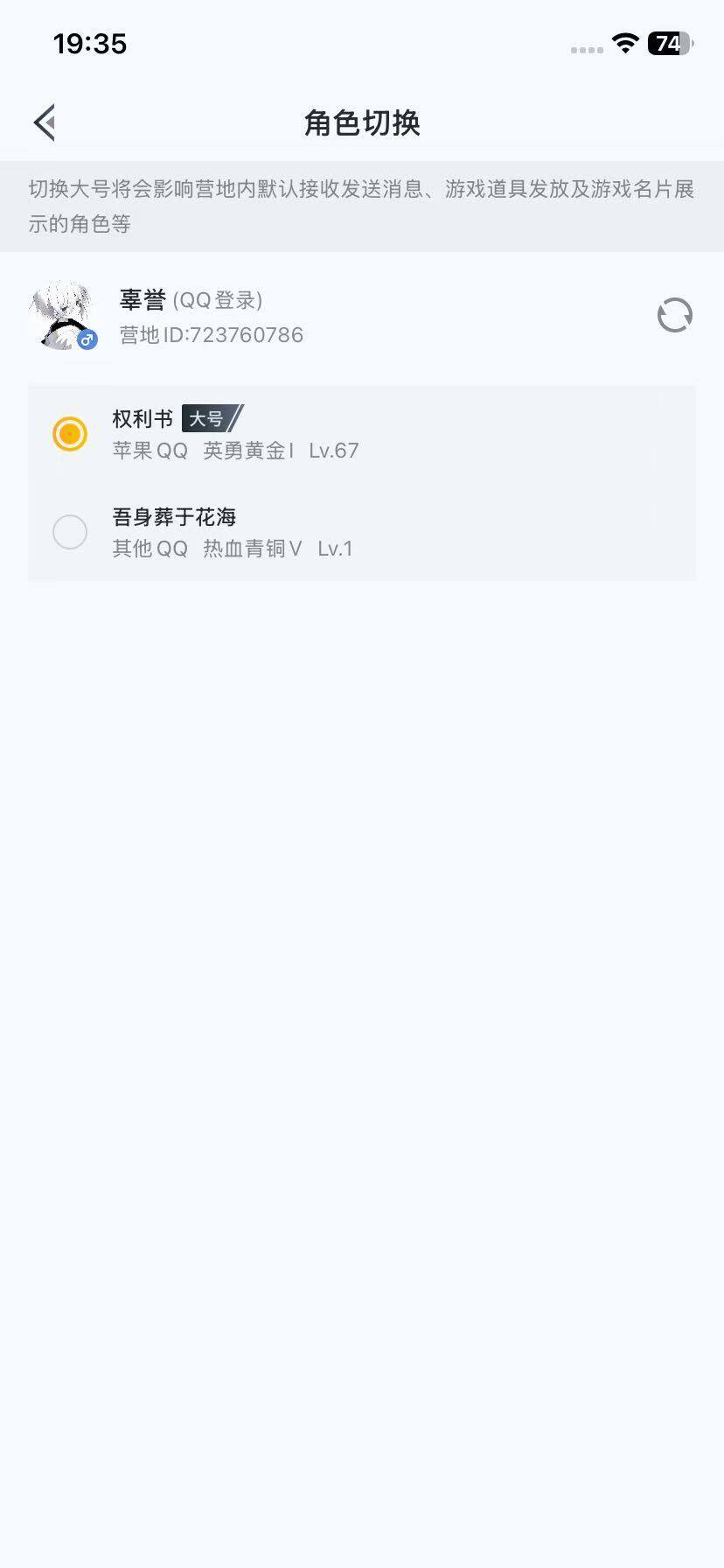The width and height of the screenshot is (724, 1568).
Task: Tap the clock showing 19:35
Action: point(90,44)
